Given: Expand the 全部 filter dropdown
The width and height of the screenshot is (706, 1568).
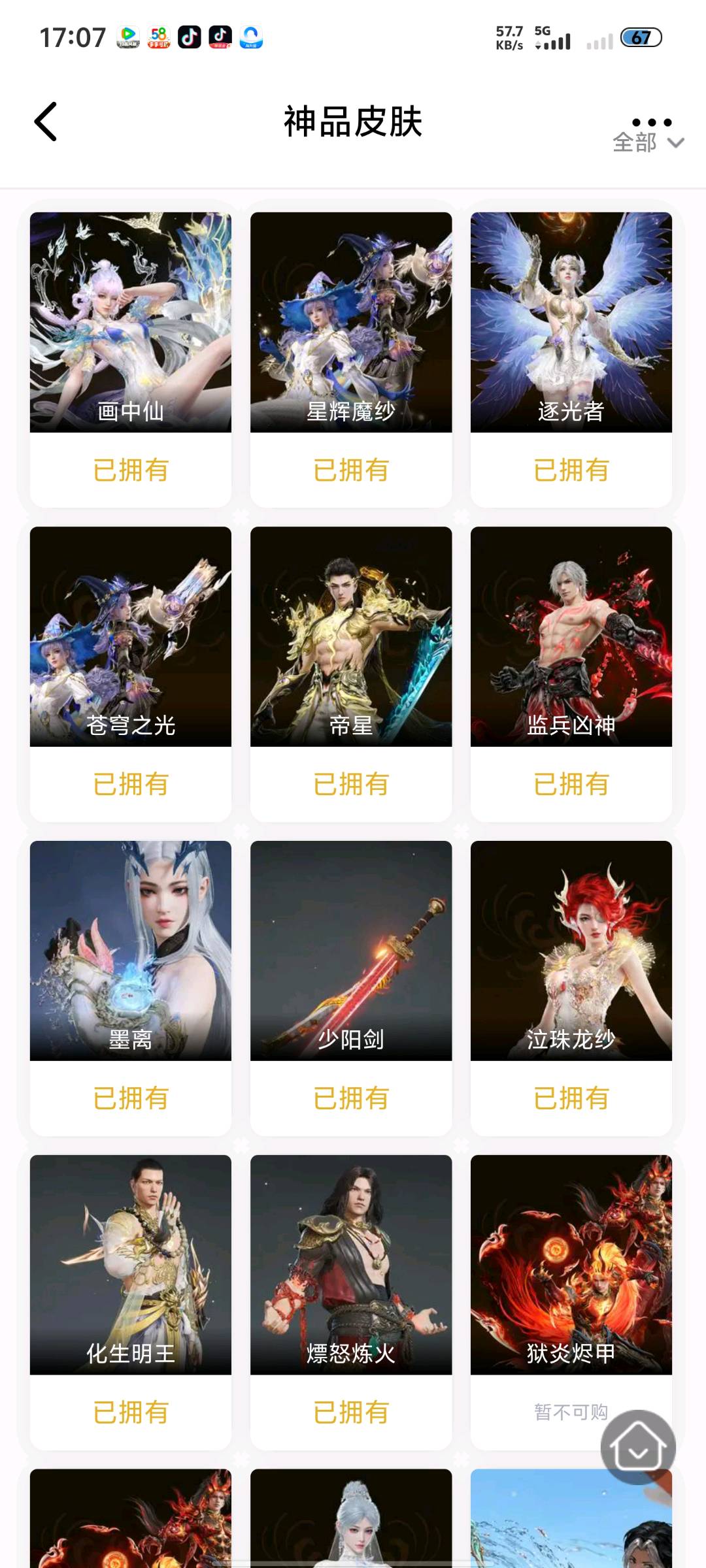Looking at the screenshot, I should pyautogui.click(x=647, y=142).
